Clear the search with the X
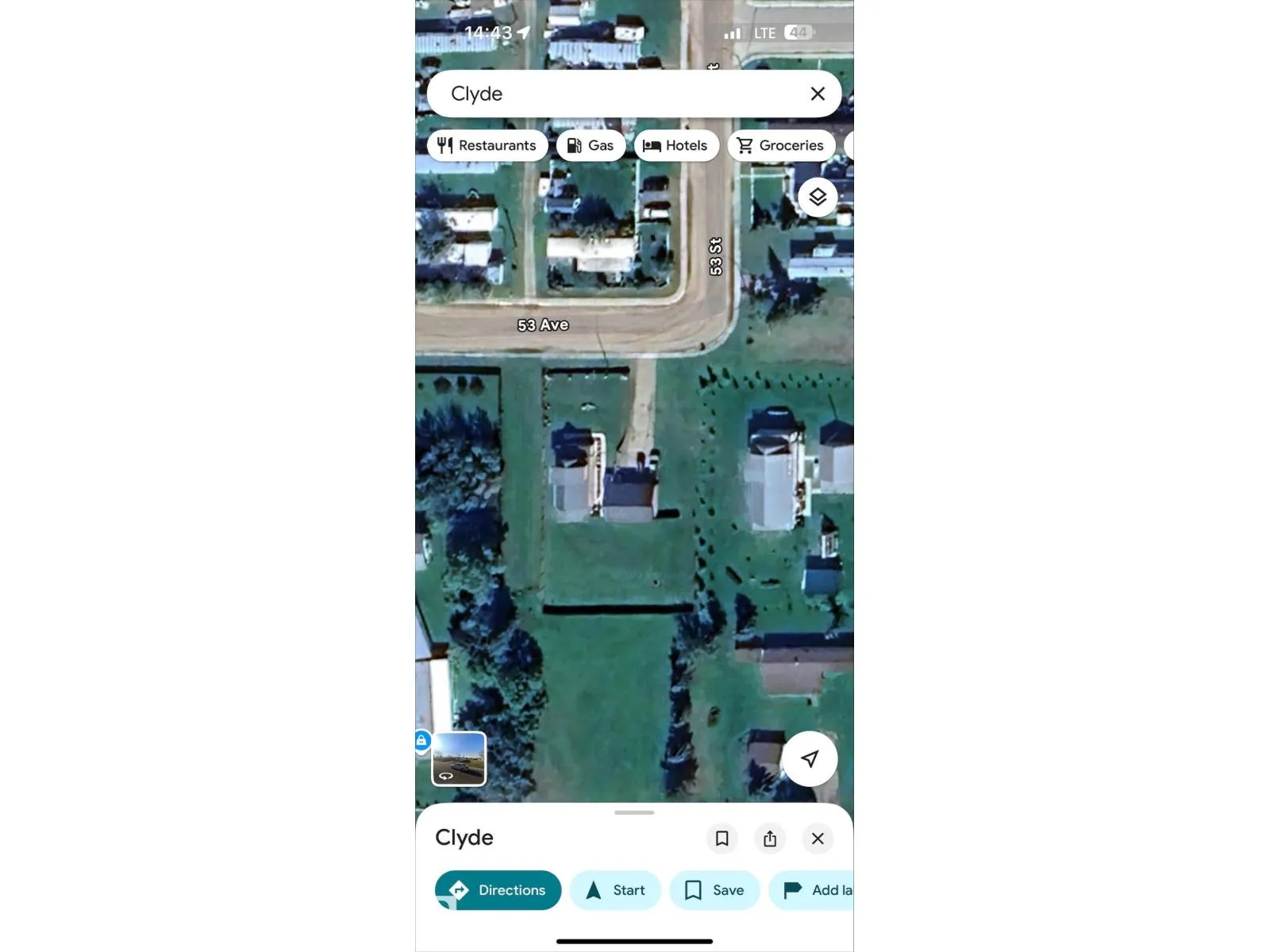The width and height of the screenshot is (1270, 952). pos(818,94)
